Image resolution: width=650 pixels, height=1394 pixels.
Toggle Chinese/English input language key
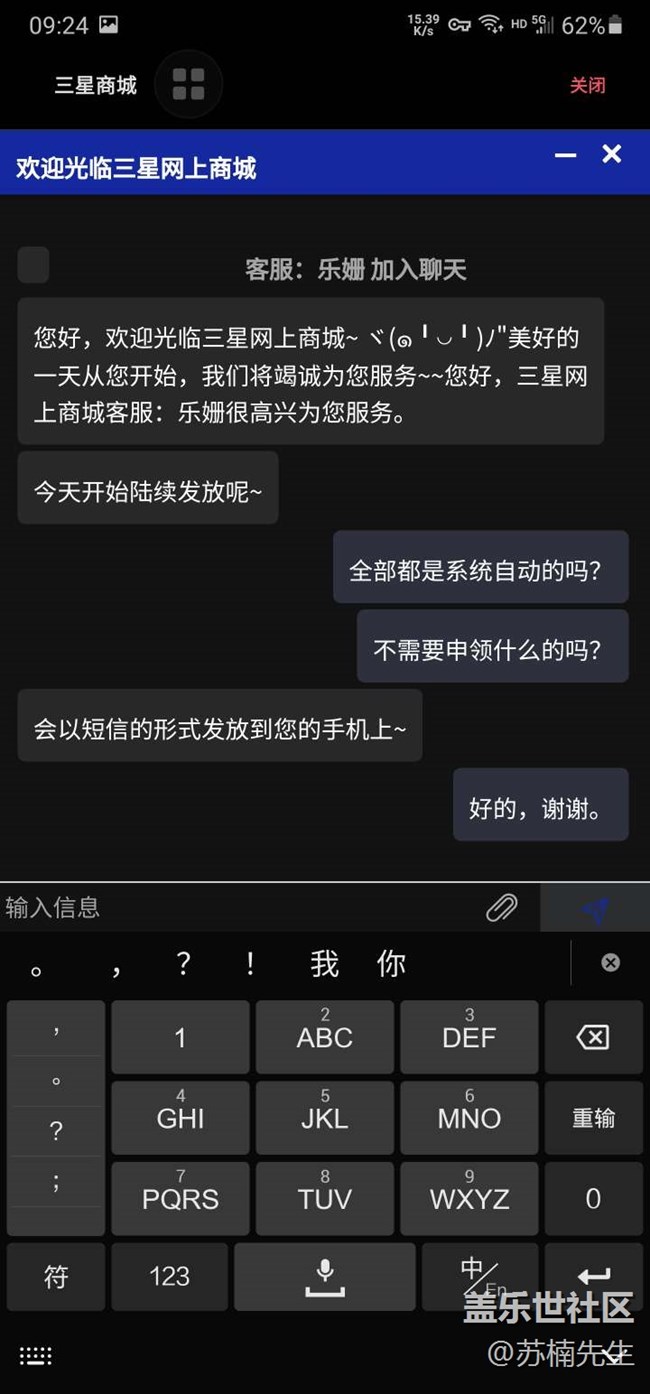pos(480,1276)
